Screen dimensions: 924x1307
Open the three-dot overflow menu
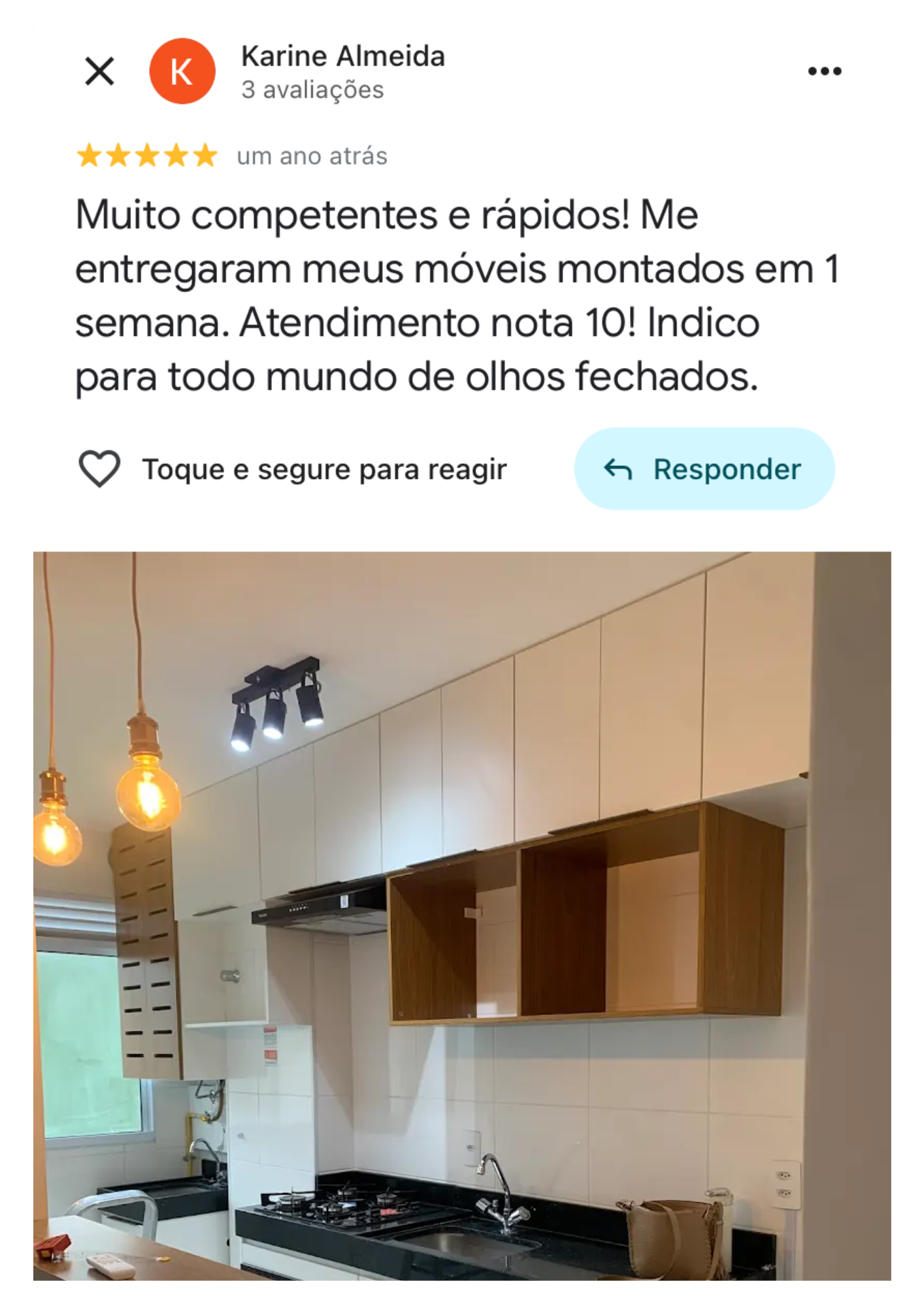[824, 71]
